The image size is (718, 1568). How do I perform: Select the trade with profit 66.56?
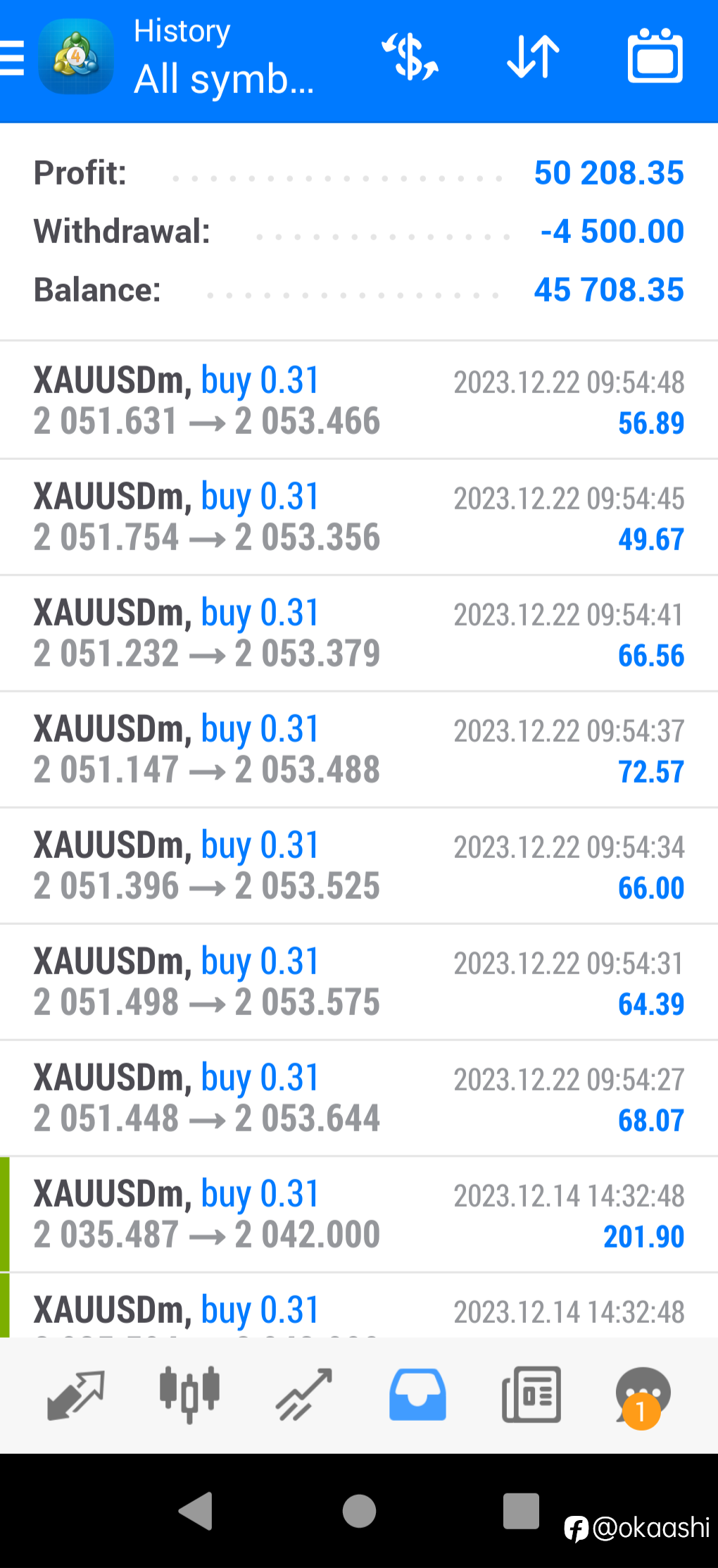click(x=359, y=633)
